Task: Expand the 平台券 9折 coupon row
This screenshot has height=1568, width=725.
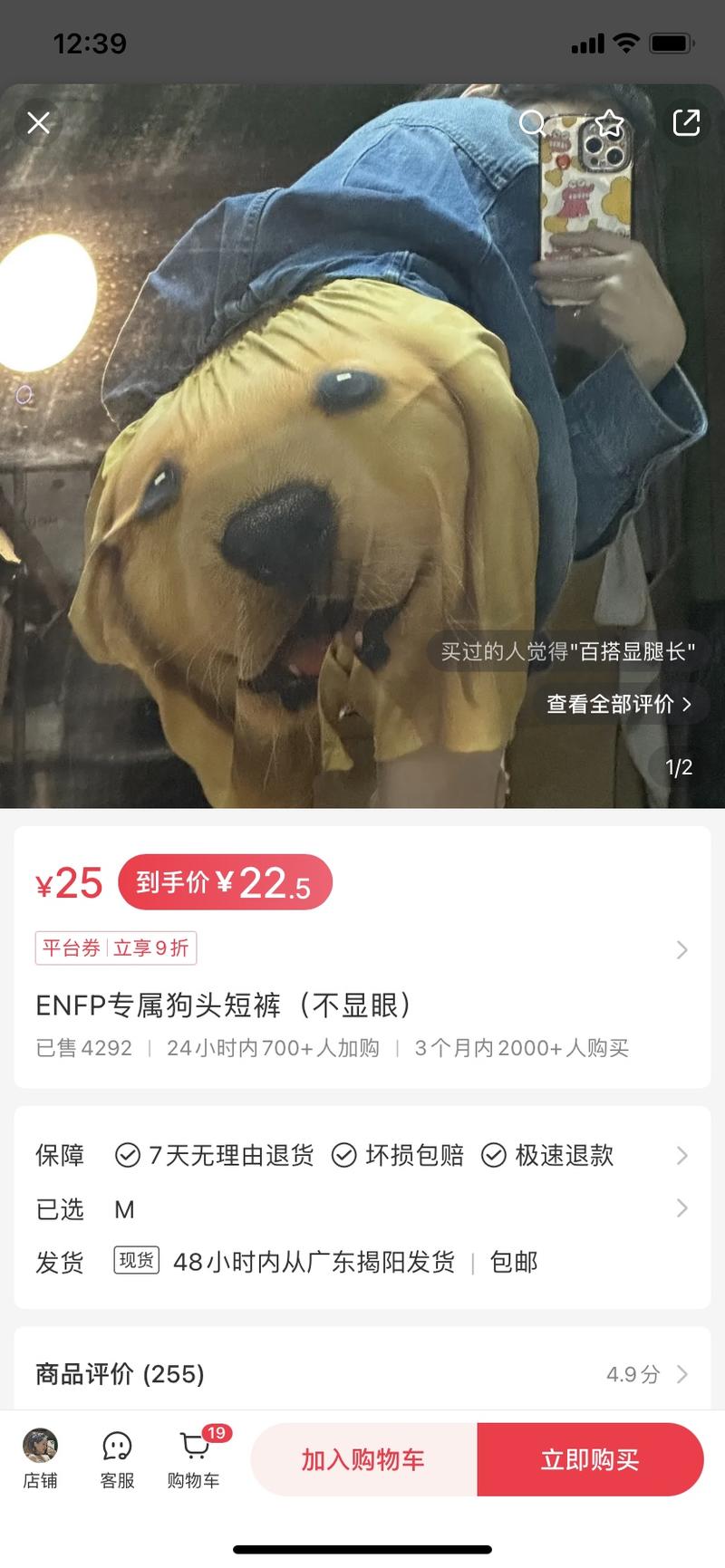Action: (362, 948)
